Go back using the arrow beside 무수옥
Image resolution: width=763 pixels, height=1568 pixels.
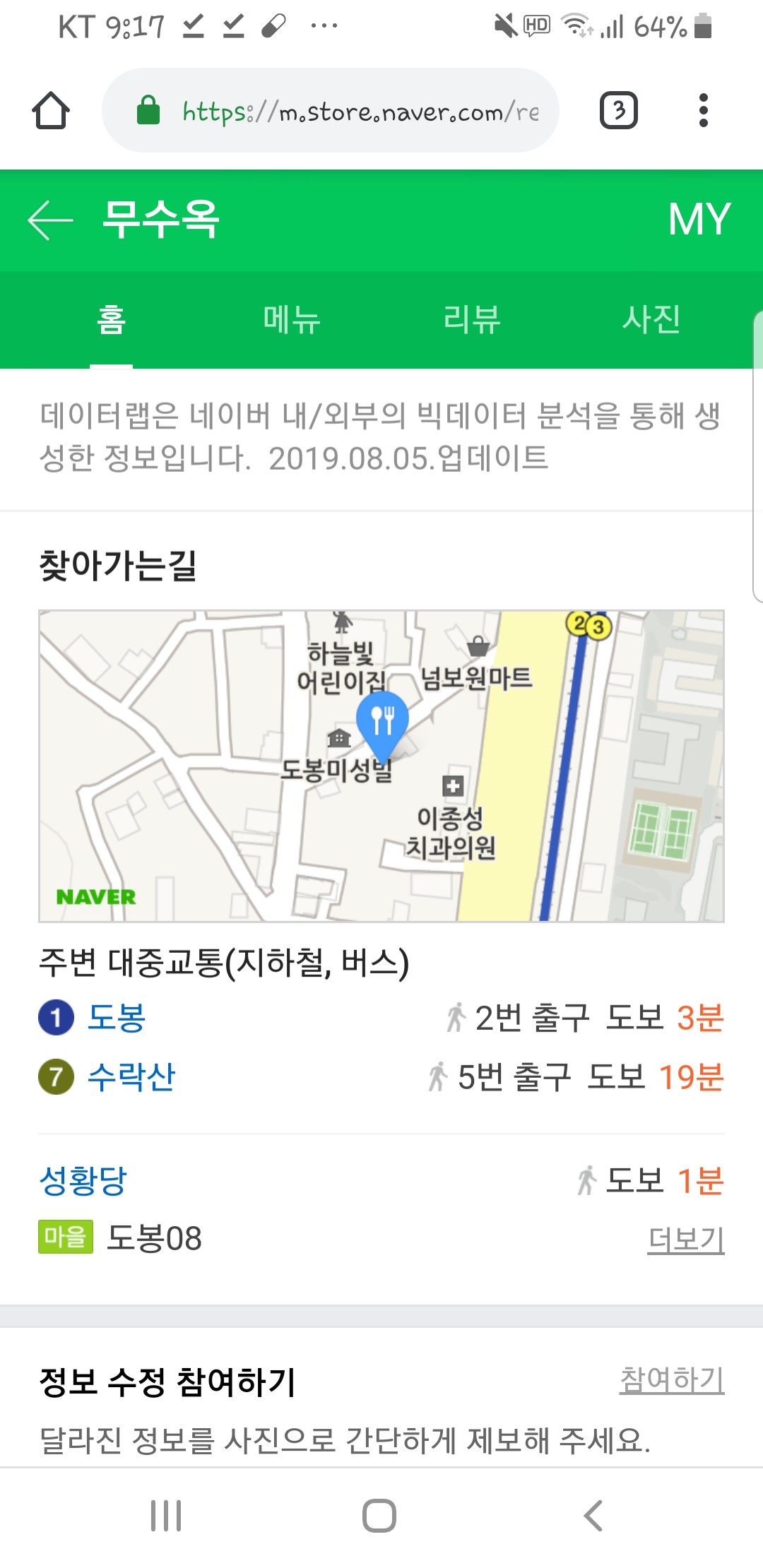pos(50,220)
